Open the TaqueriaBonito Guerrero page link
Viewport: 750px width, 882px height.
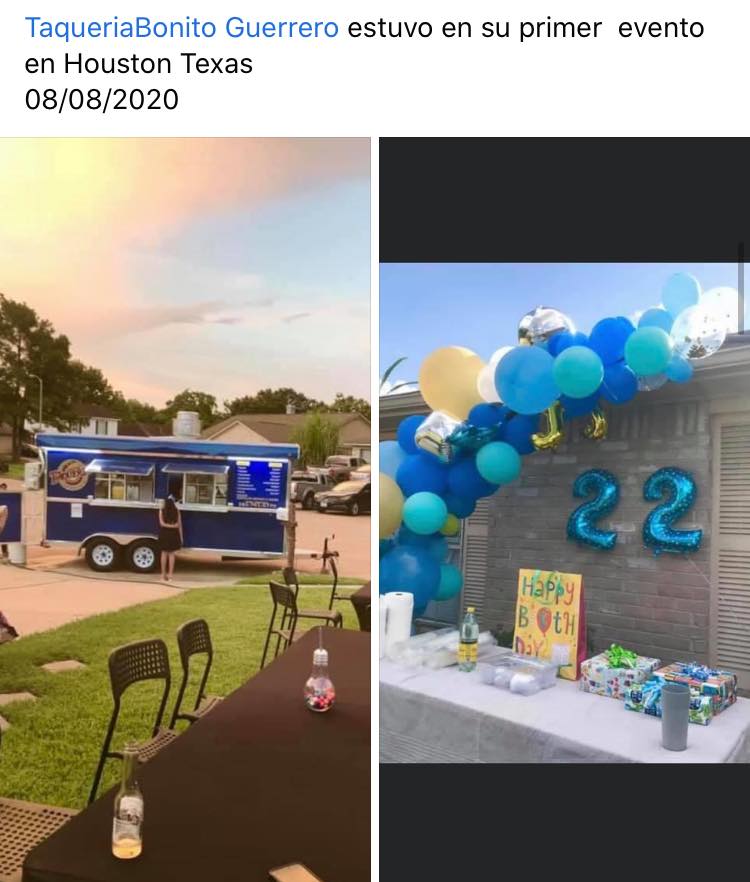point(181,28)
